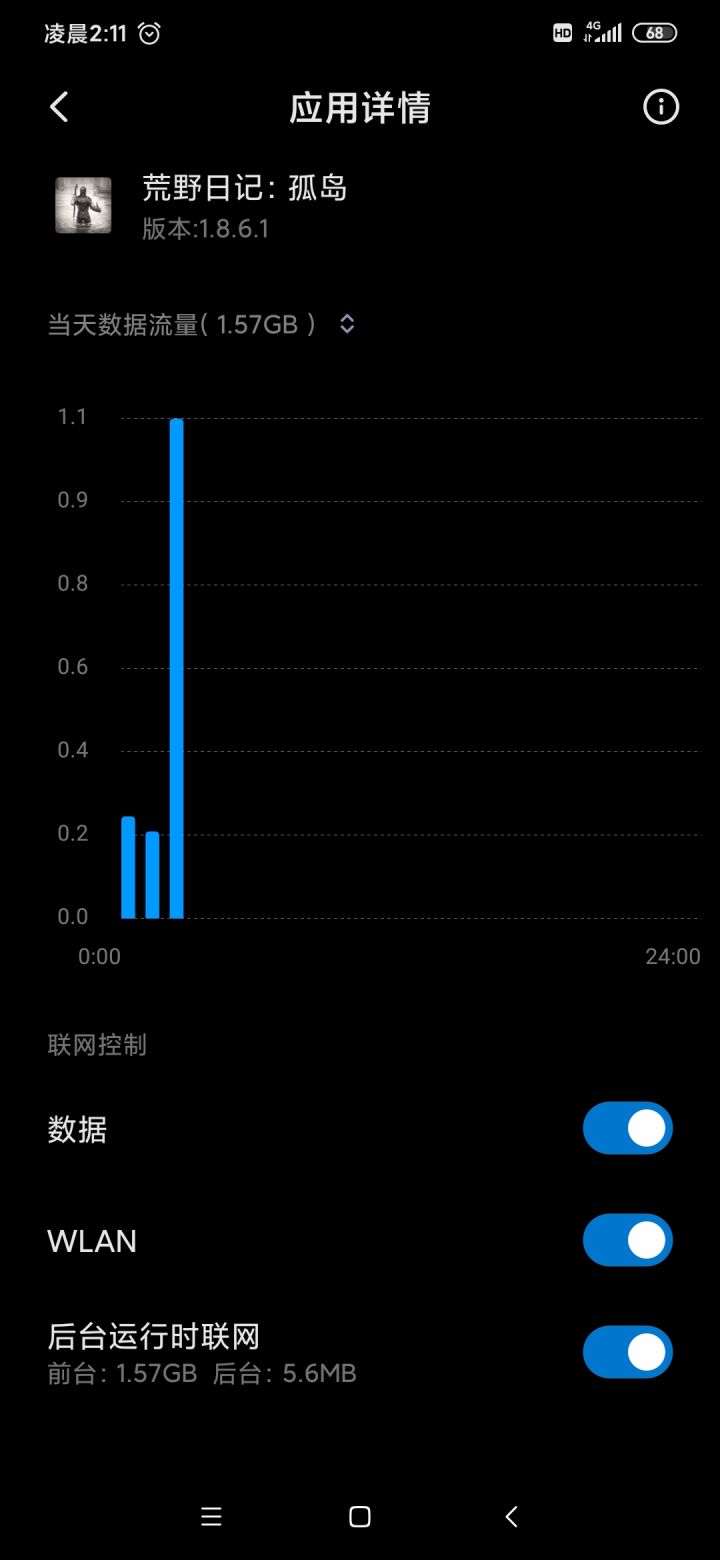Screen dimensions: 720x1560
Task: Go back from the 应用详情 page
Action: [x=60, y=107]
